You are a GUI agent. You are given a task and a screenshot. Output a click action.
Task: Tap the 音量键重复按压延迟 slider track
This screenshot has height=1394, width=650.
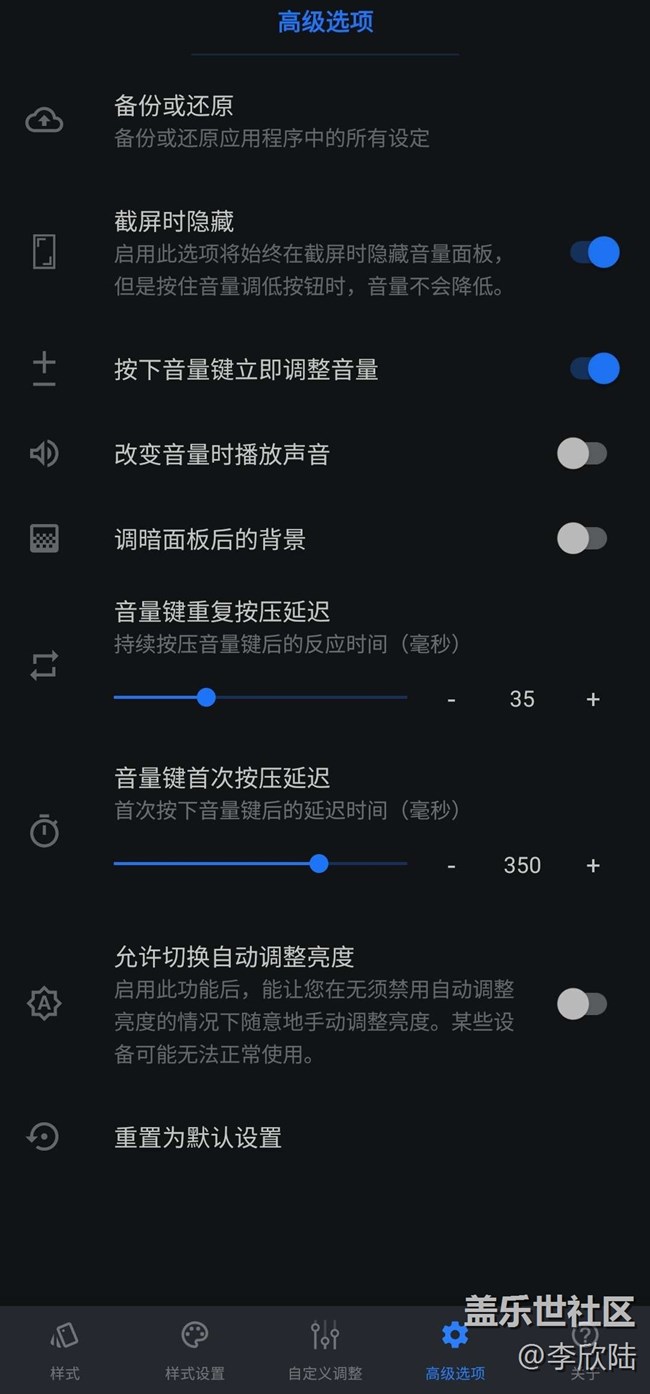tap(260, 697)
